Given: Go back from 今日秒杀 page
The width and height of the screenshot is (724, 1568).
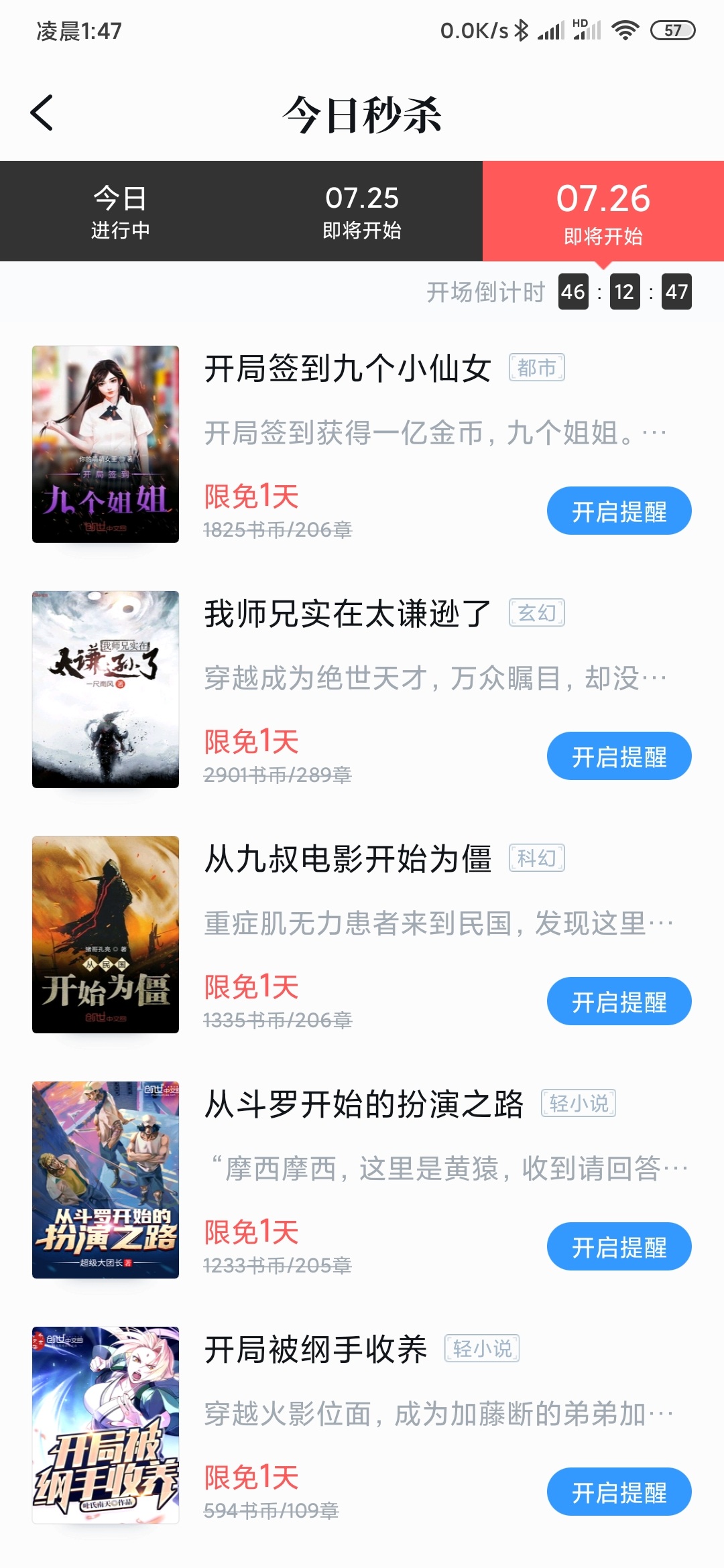Looking at the screenshot, I should tap(42, 113).
